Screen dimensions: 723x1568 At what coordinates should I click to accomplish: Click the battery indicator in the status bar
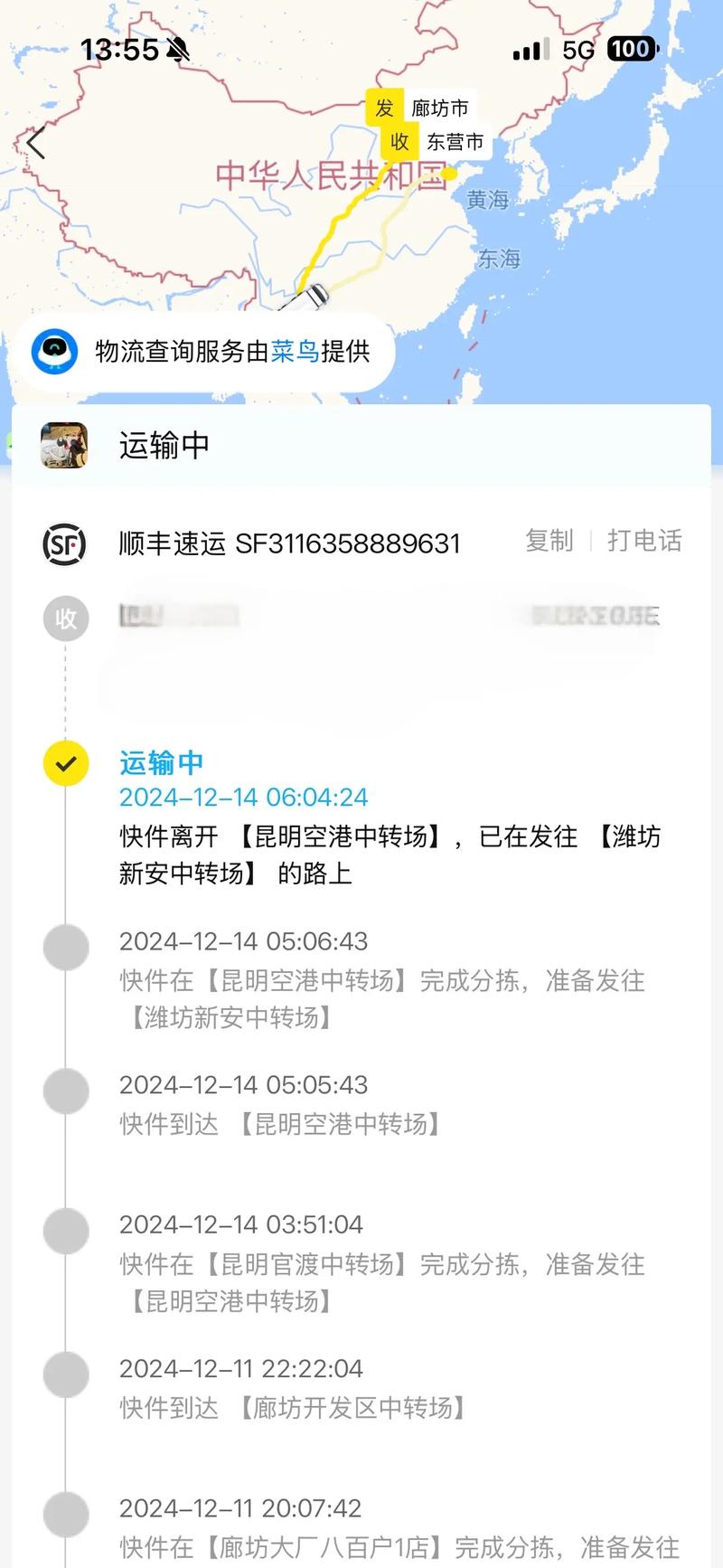[x=631, y=49]
